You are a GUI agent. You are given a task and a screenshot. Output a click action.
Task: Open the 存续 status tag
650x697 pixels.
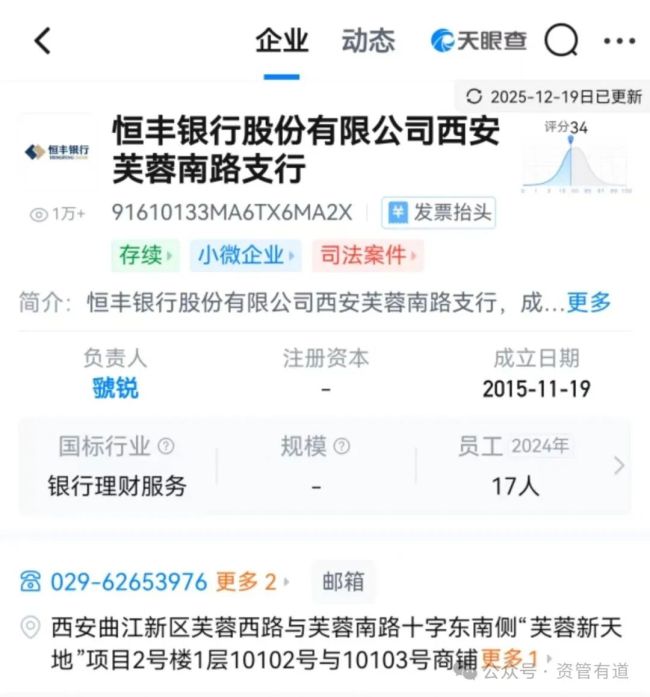(x=144, y=255)
